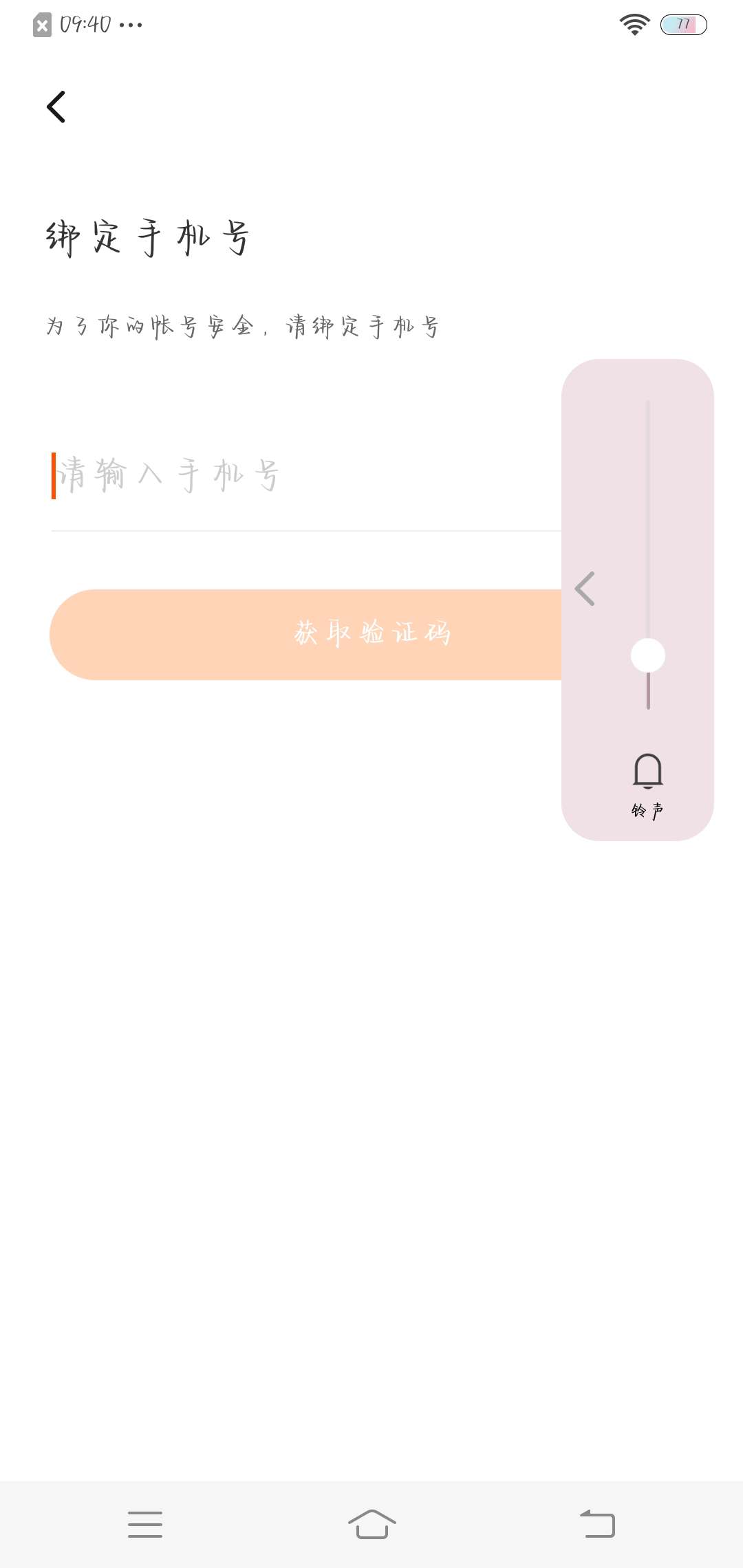Go to the system home screen

click(x=371, y=1524)
